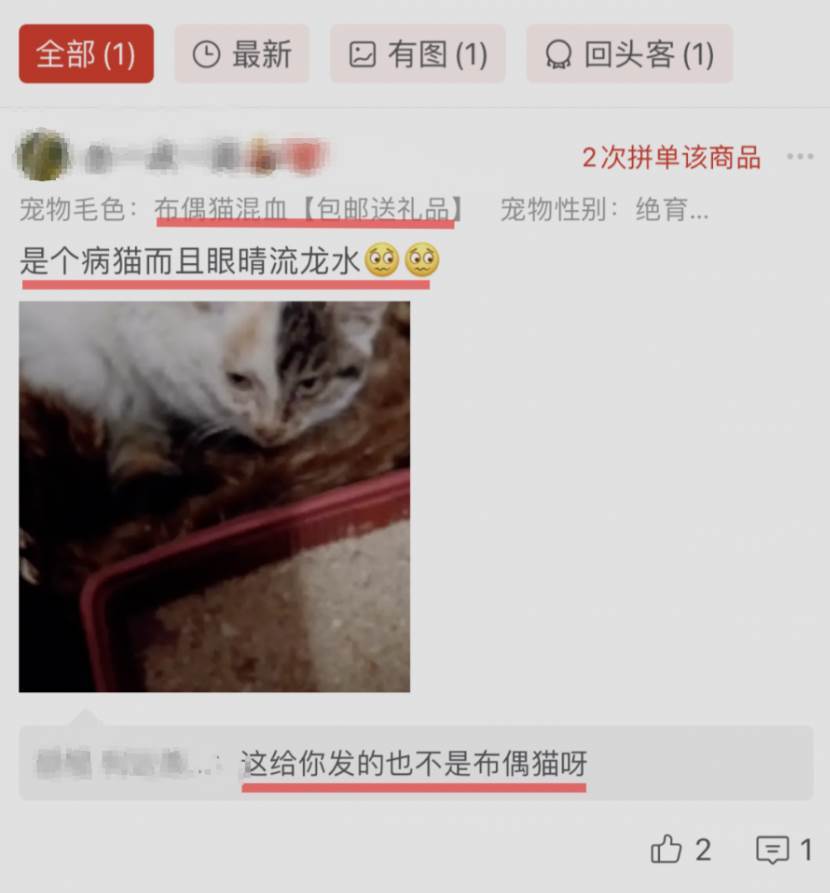Screen dimensions: 830x893
Task: Enlarge the cat photo in the review
Action: pyautogui.click(x=214, y=496)
